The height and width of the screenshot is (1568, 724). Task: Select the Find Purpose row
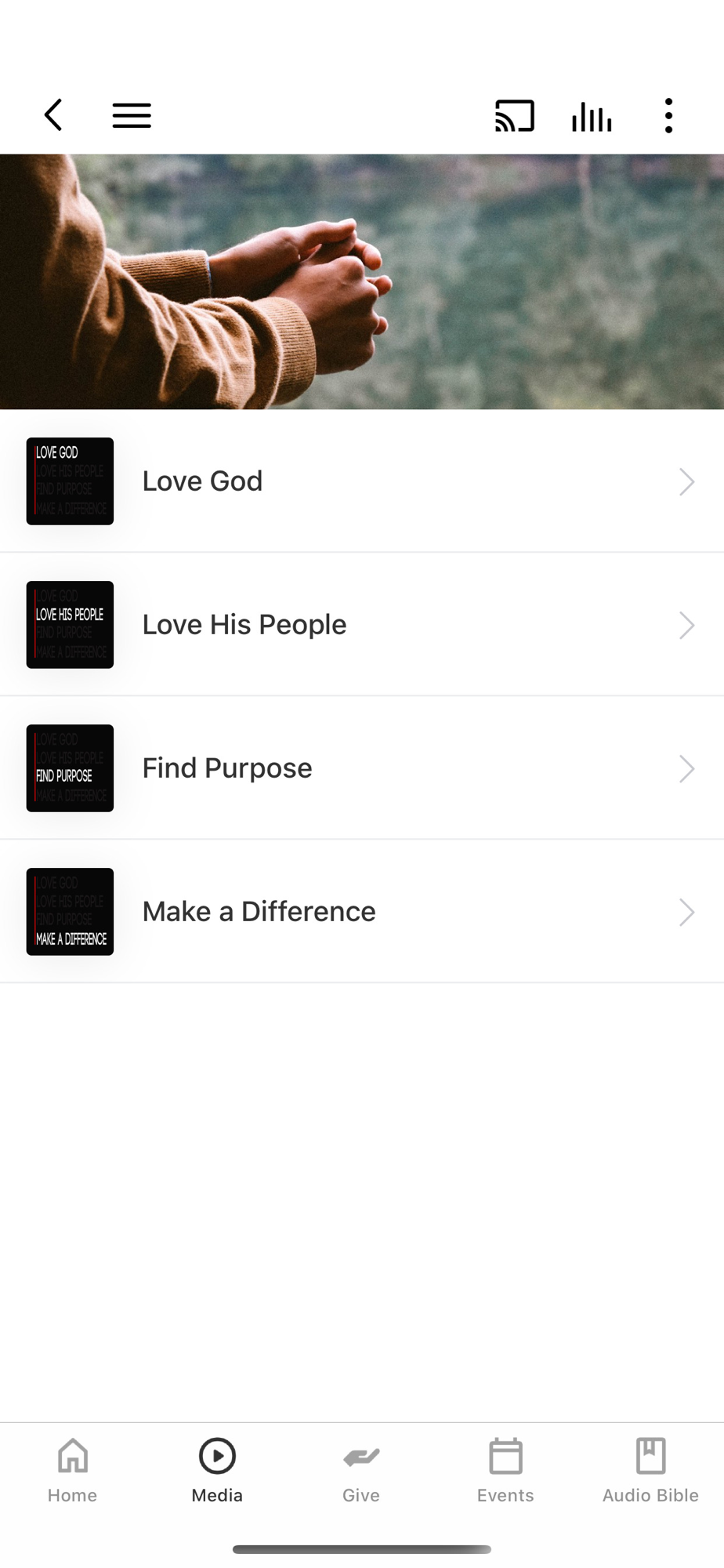(361, 768)
